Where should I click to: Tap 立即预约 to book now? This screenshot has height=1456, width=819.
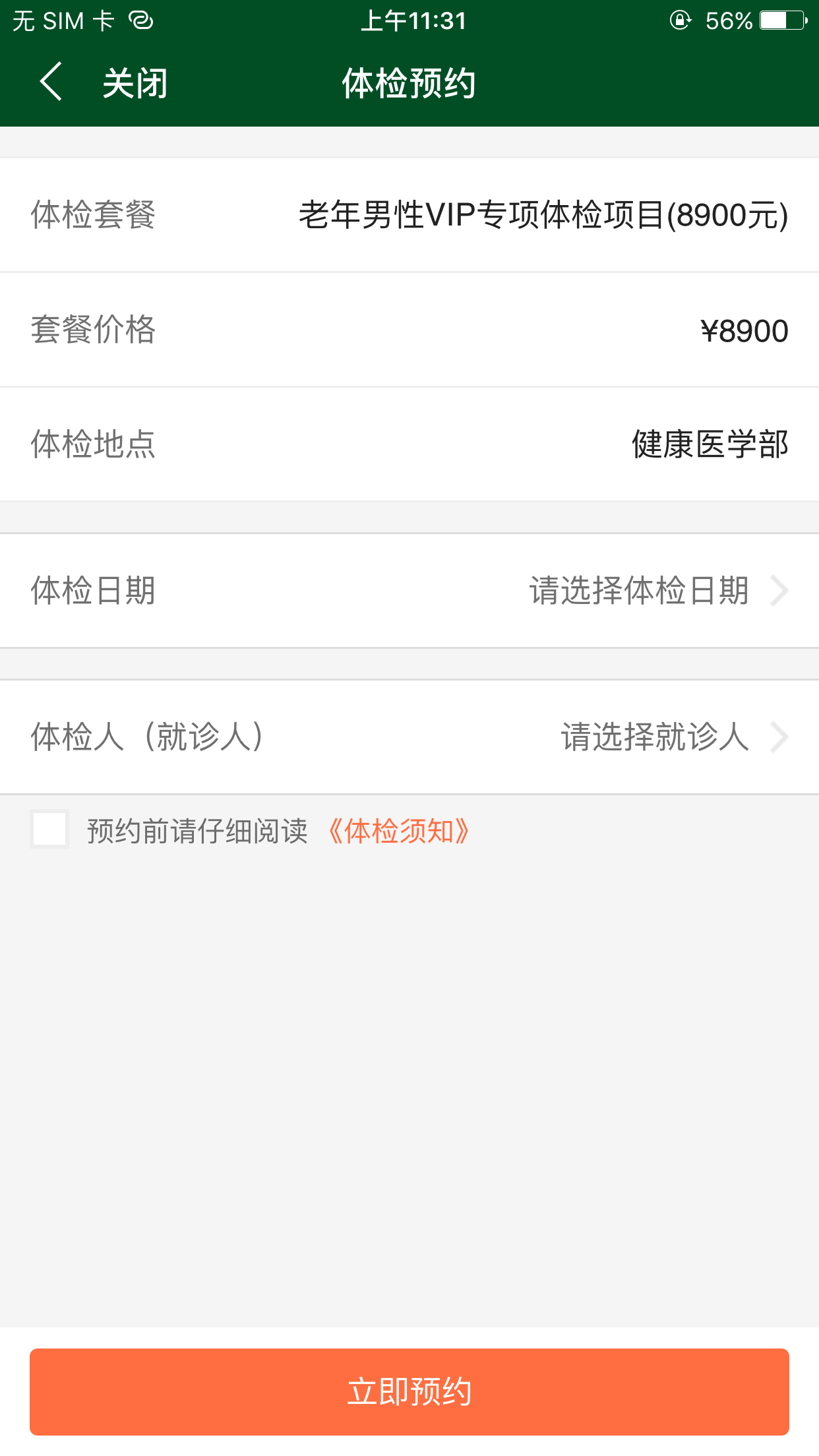pos(409,1391)
